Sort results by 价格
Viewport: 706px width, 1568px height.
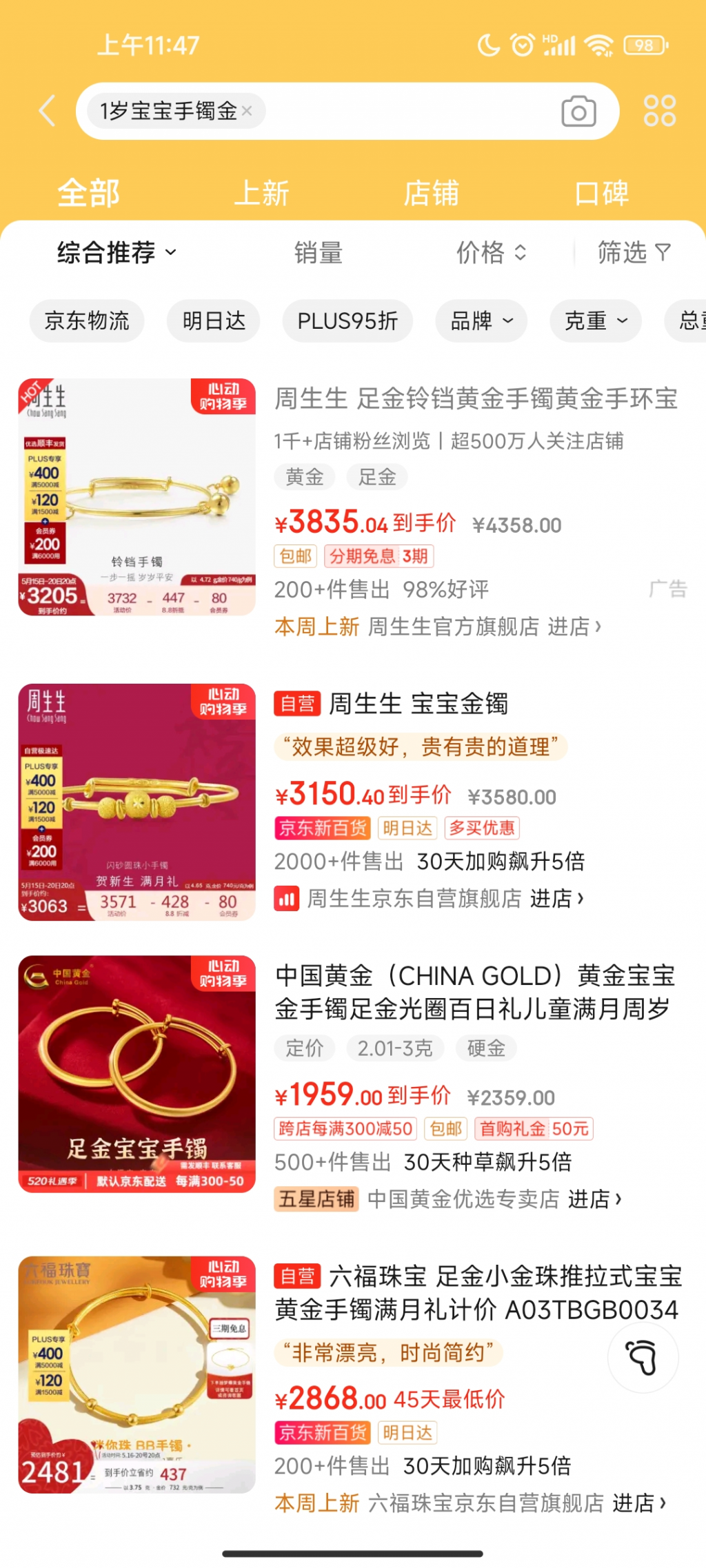491,253
